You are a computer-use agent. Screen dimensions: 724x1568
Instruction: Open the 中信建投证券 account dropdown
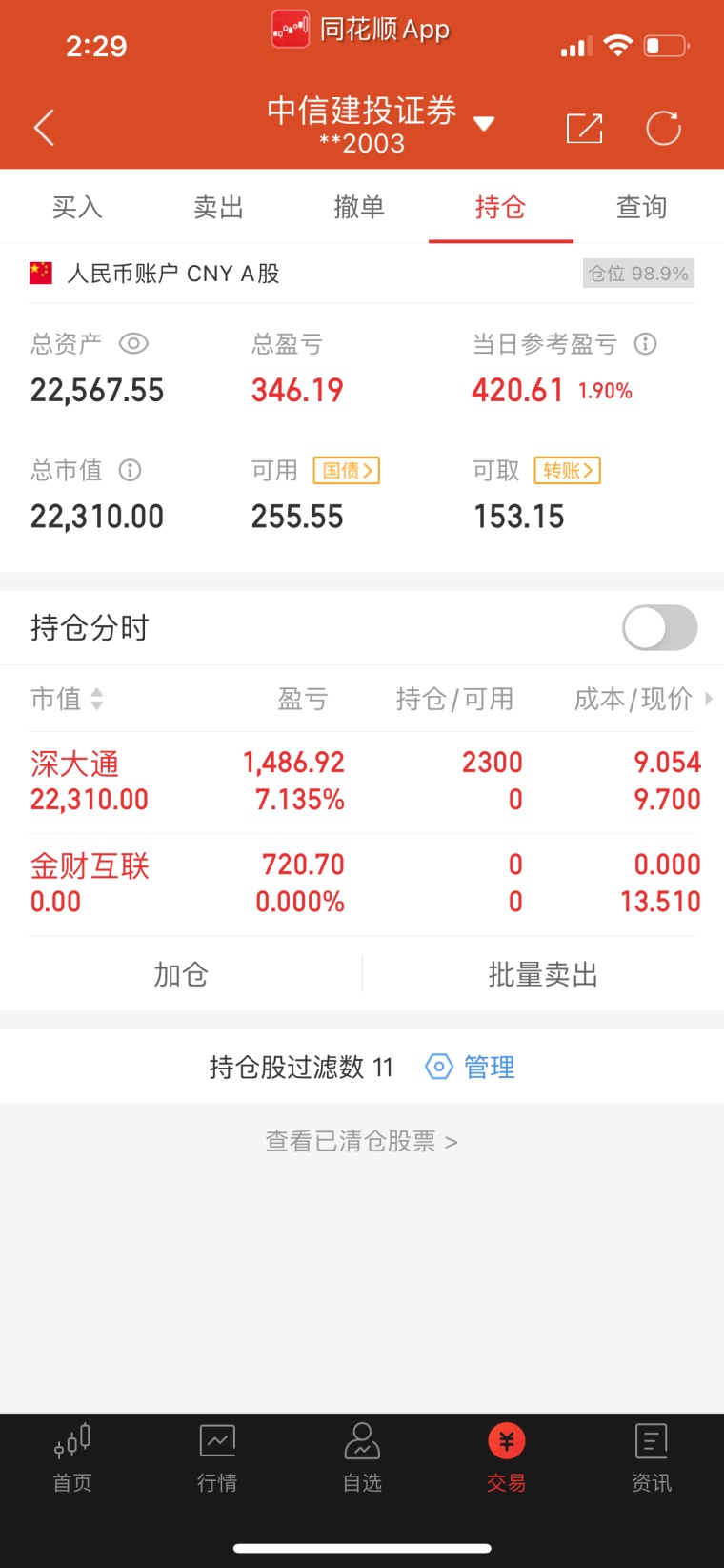(380, 124)
